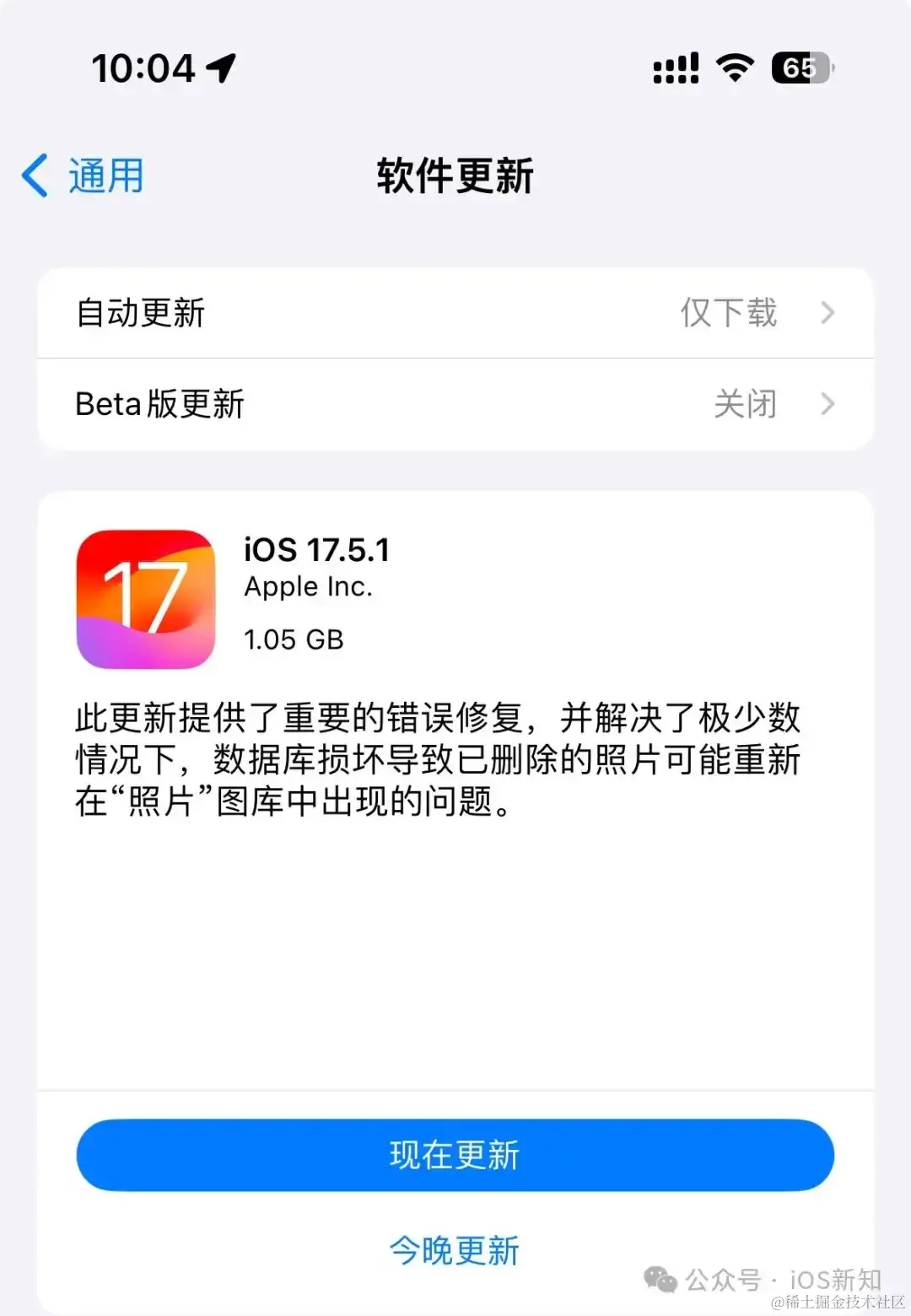This screenshot has height=1316, width=911.
Task: Go back to 通用 settings
Action: (84, 176)
